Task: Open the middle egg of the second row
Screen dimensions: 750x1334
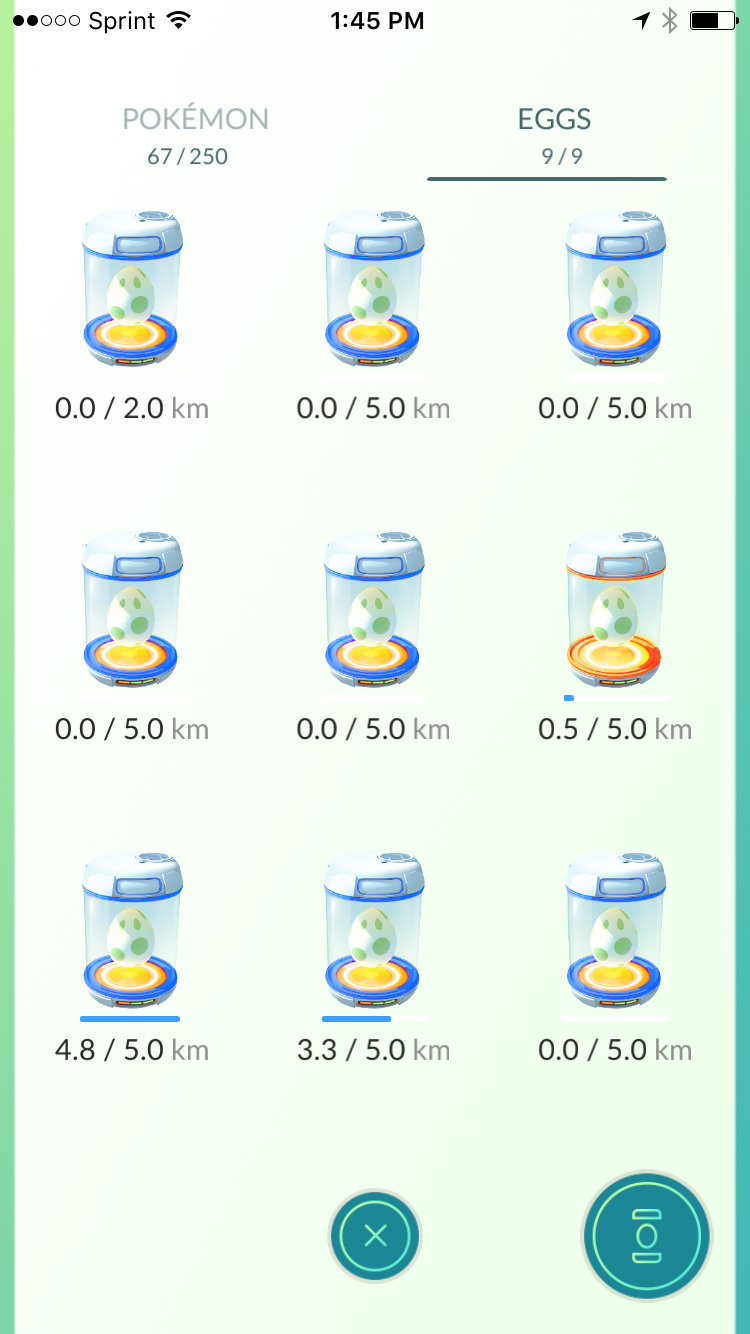Action: point(373,610)
